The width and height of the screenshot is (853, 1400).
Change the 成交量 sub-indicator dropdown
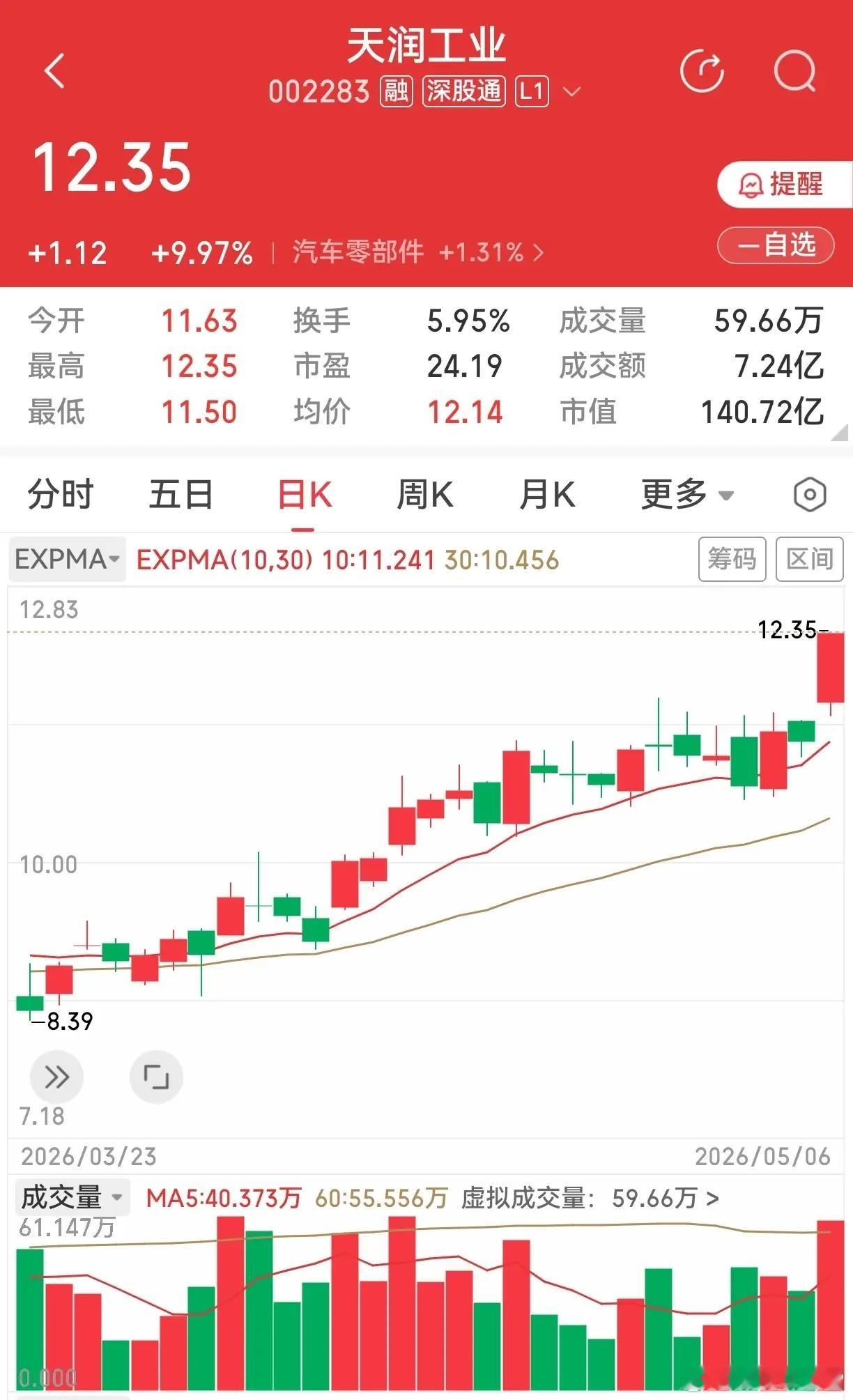click(72, 1197)
